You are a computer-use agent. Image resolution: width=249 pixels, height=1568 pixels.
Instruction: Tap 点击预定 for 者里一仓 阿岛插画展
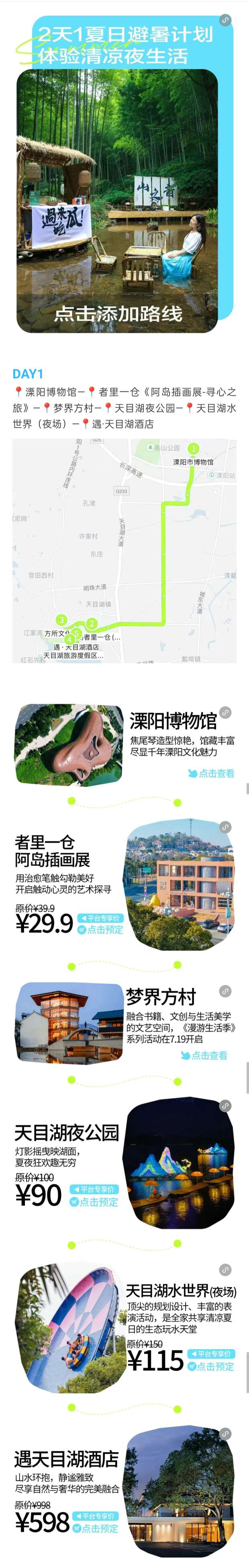101,929
